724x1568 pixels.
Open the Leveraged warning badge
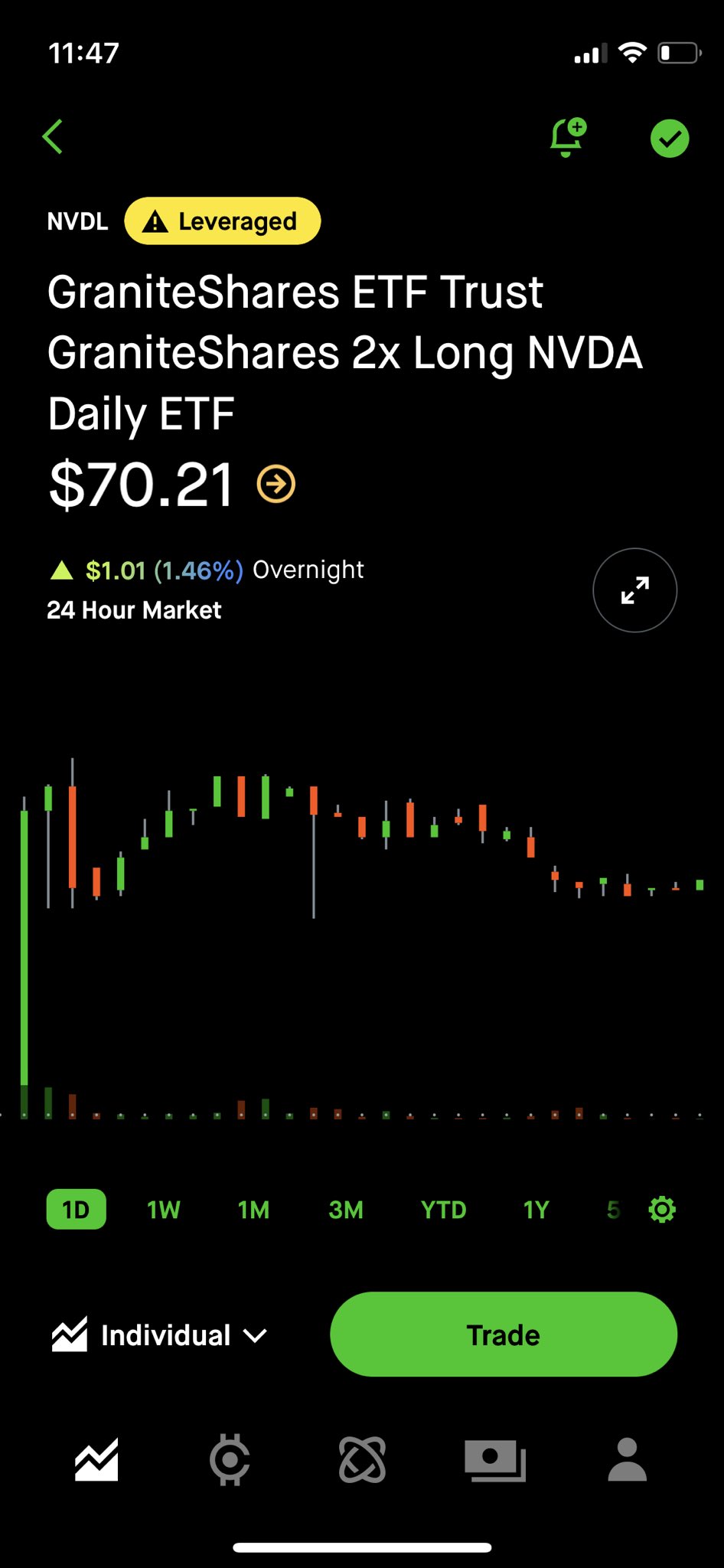point(223,221)
